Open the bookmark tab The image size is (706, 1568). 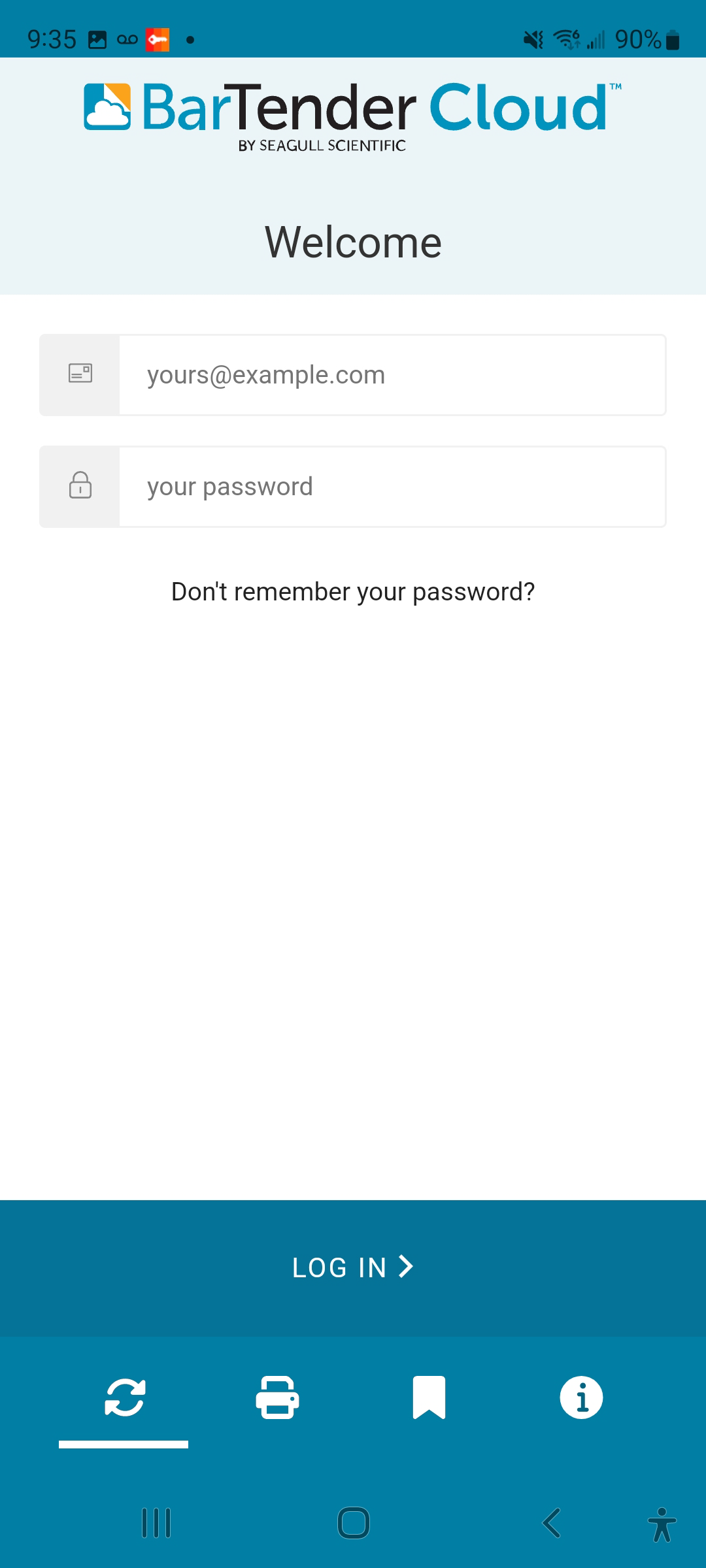[429, 1397]
